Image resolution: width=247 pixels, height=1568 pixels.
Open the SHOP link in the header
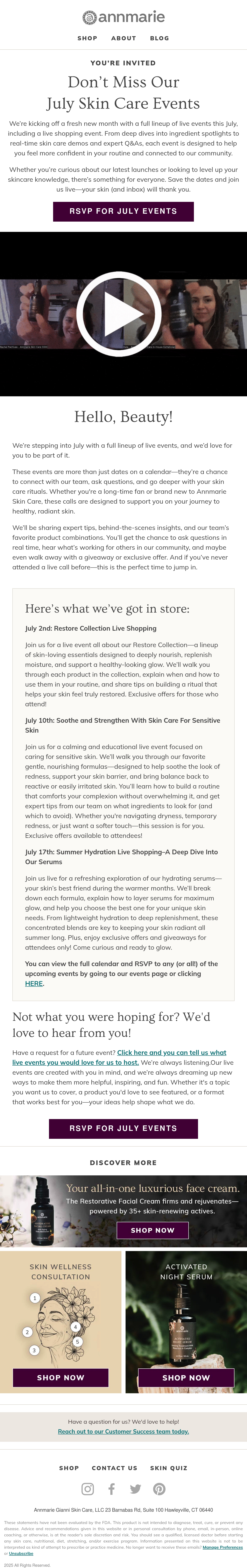tap(87, 38)
